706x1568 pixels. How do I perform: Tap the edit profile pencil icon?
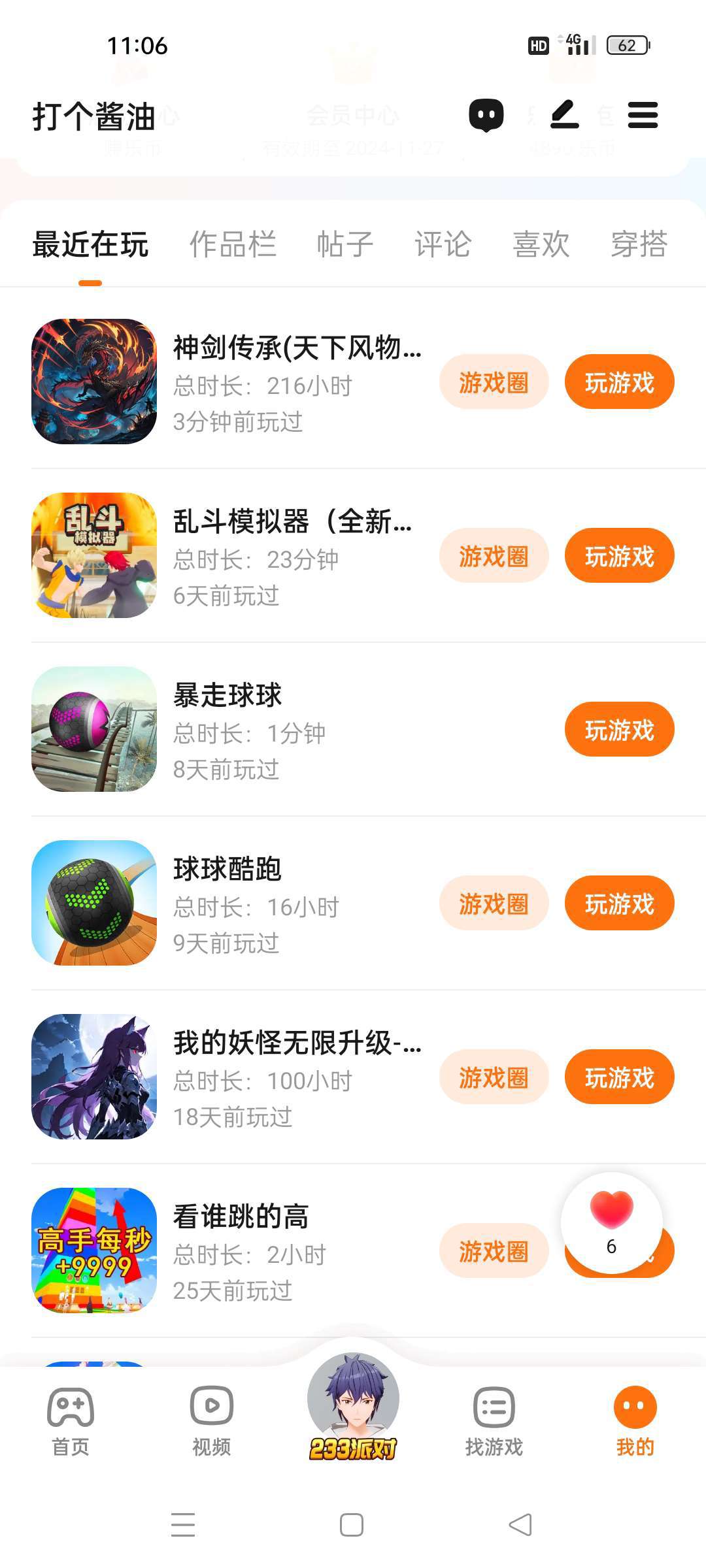pyautogui.click(x=565, y=115)
